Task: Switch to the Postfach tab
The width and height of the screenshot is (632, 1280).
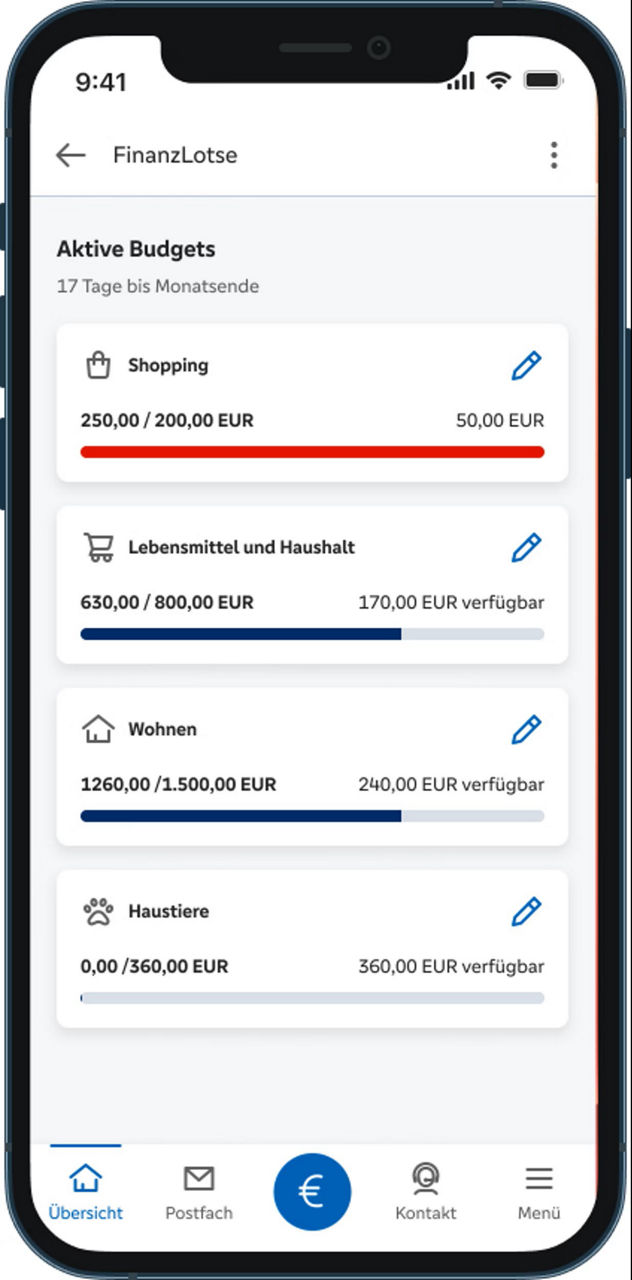Action: [x=199, y=1192]
